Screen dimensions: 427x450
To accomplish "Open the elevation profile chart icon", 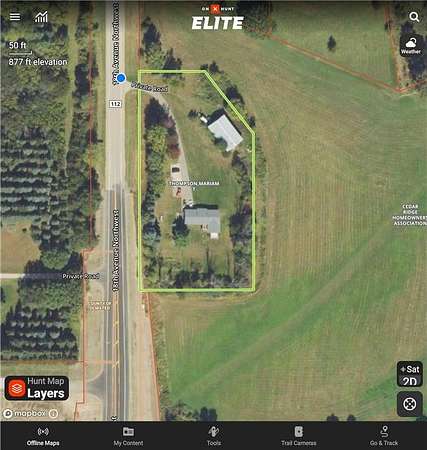I will pos(41,17).
